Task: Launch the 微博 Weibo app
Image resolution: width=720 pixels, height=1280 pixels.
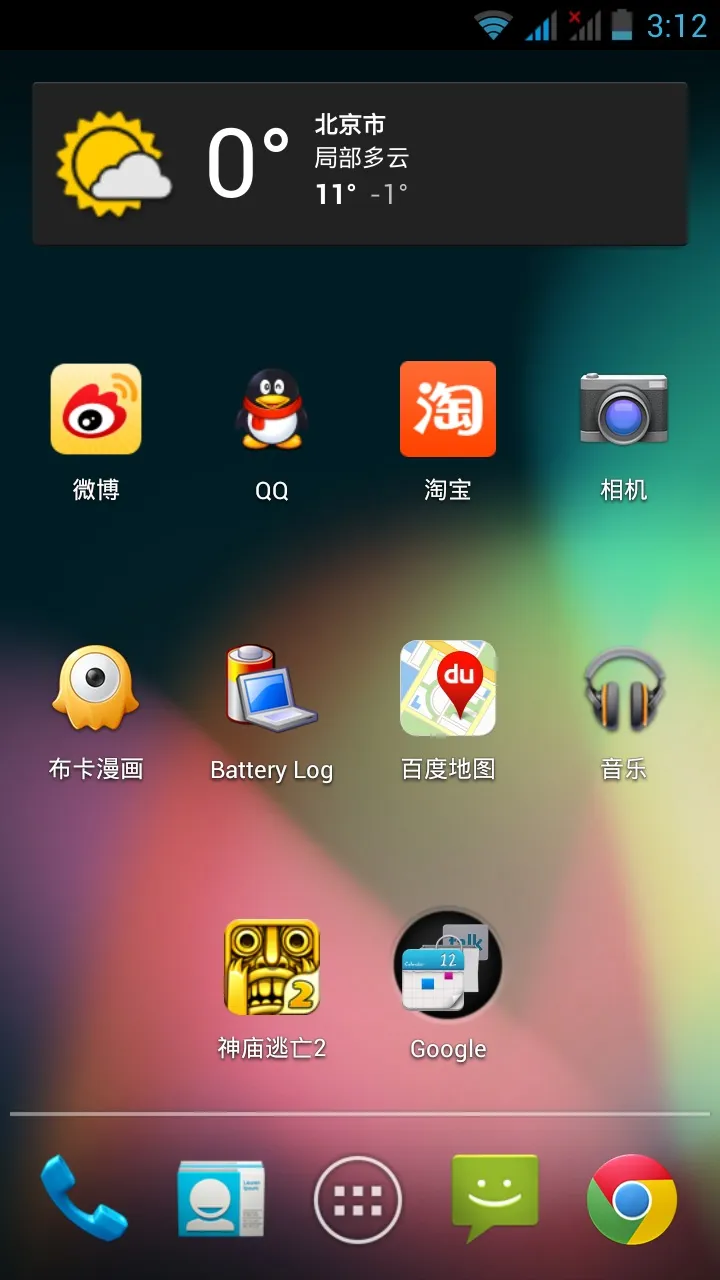Action: click(x=96, y=410)
